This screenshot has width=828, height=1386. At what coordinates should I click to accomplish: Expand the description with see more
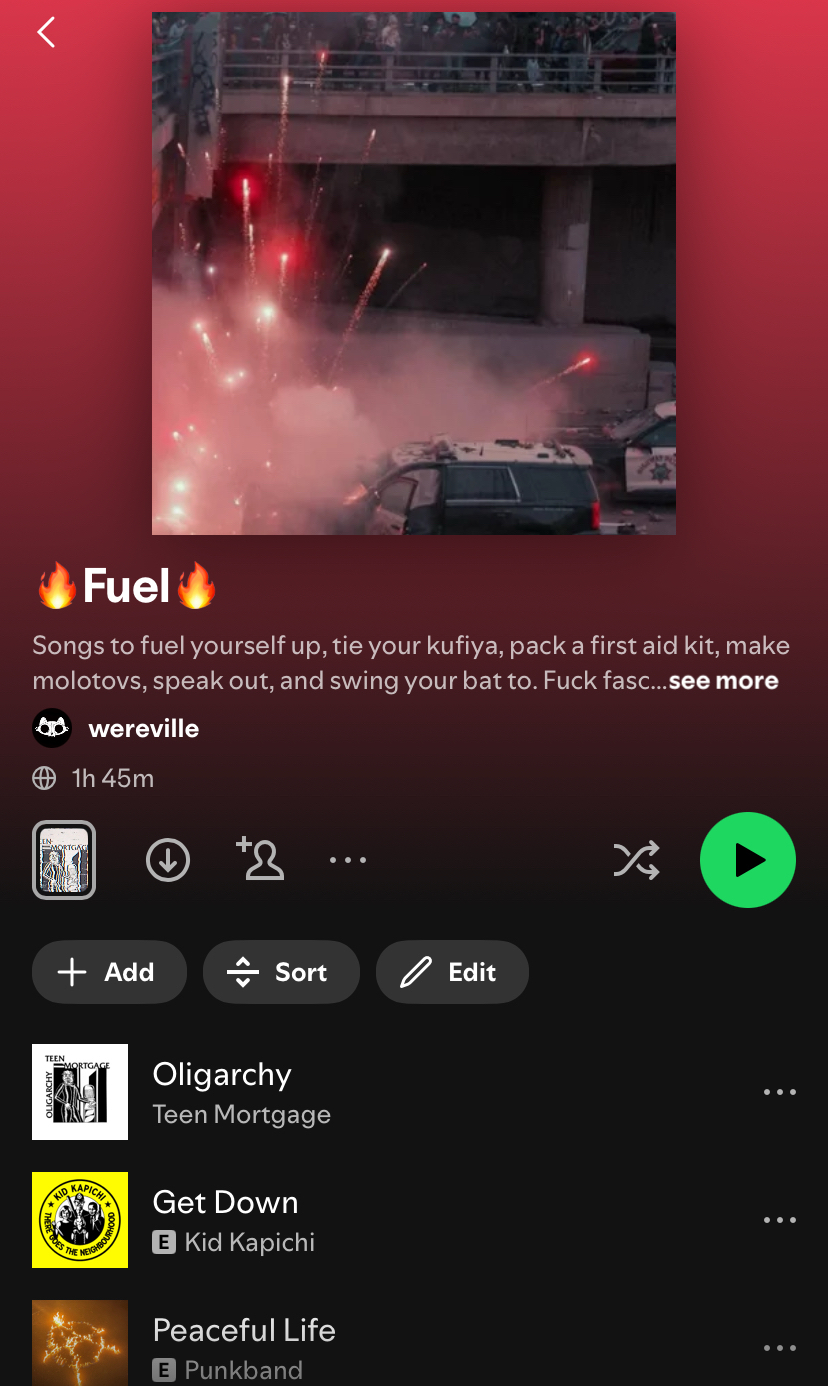pos(723,681)
